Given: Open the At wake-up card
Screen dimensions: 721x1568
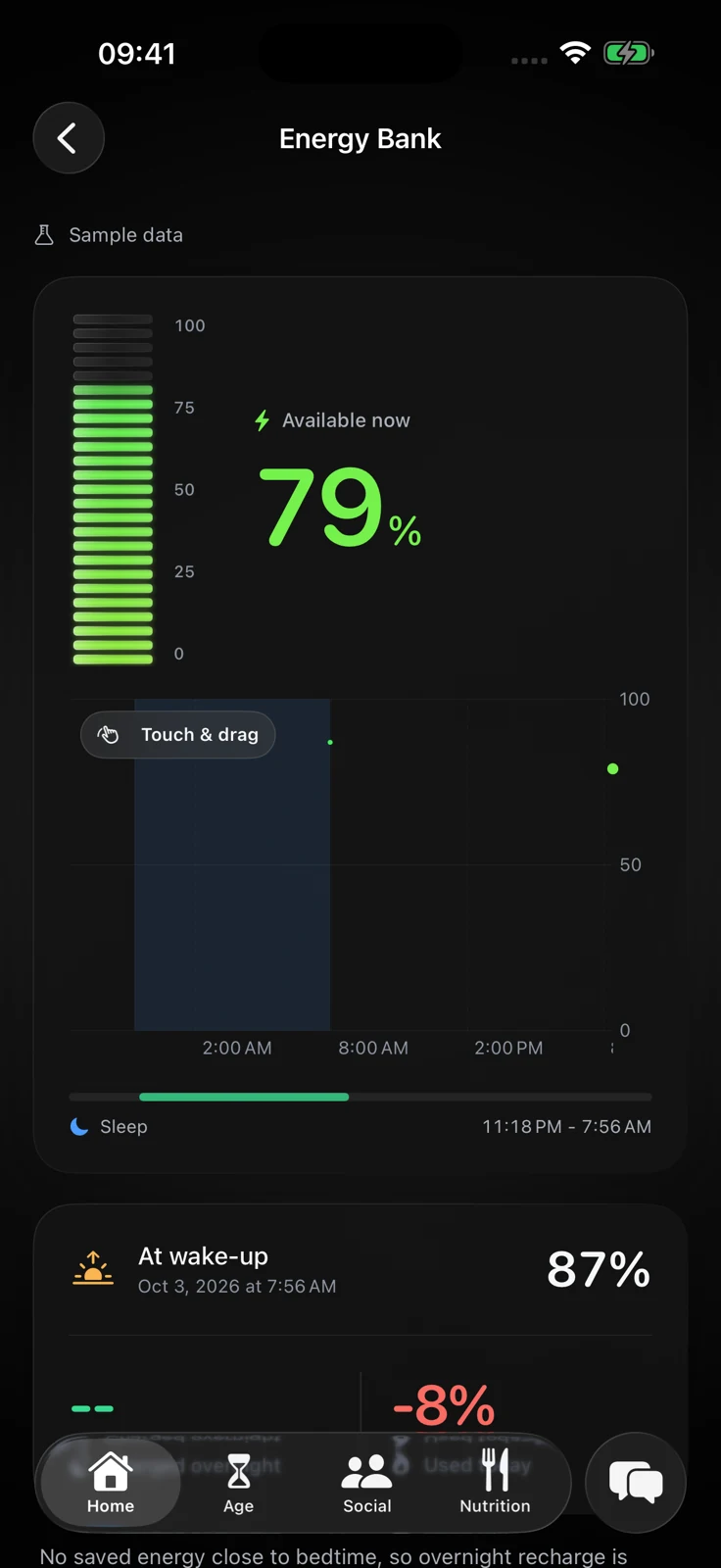Looking at the screenshot, I should (x=360, y=1270).
